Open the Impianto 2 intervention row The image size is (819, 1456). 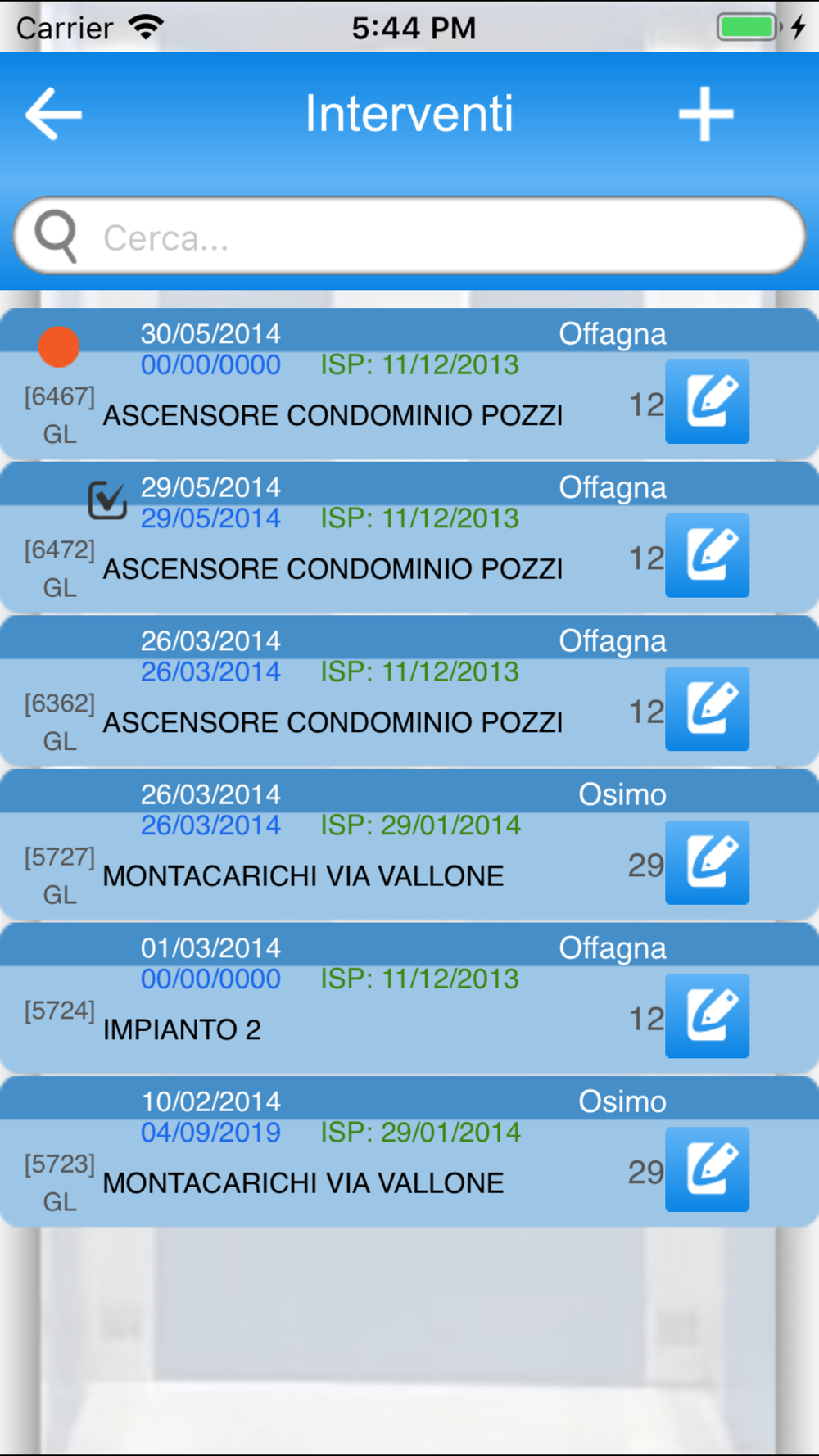point(409,998)
